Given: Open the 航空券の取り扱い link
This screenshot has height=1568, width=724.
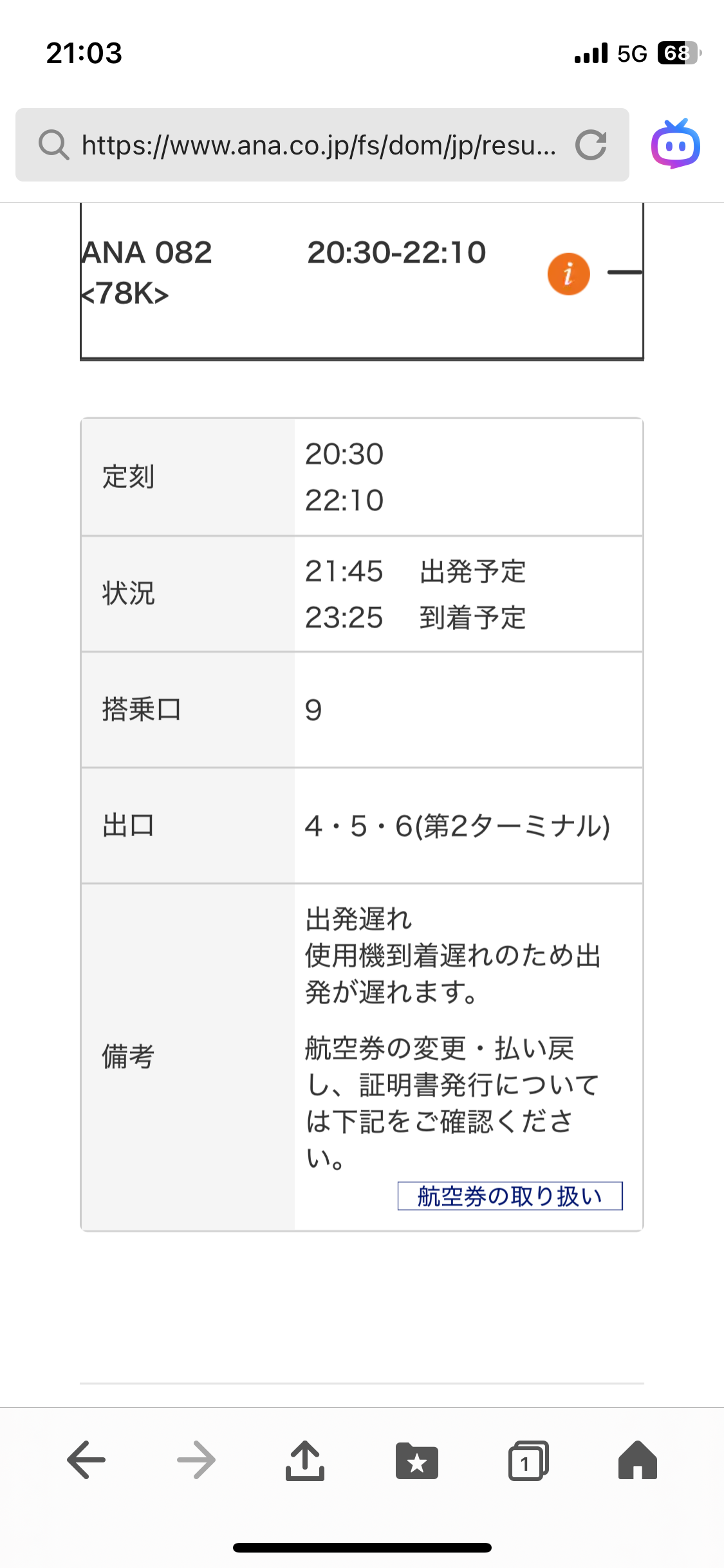Looking at the screenshot, I should click(510, 1196).
